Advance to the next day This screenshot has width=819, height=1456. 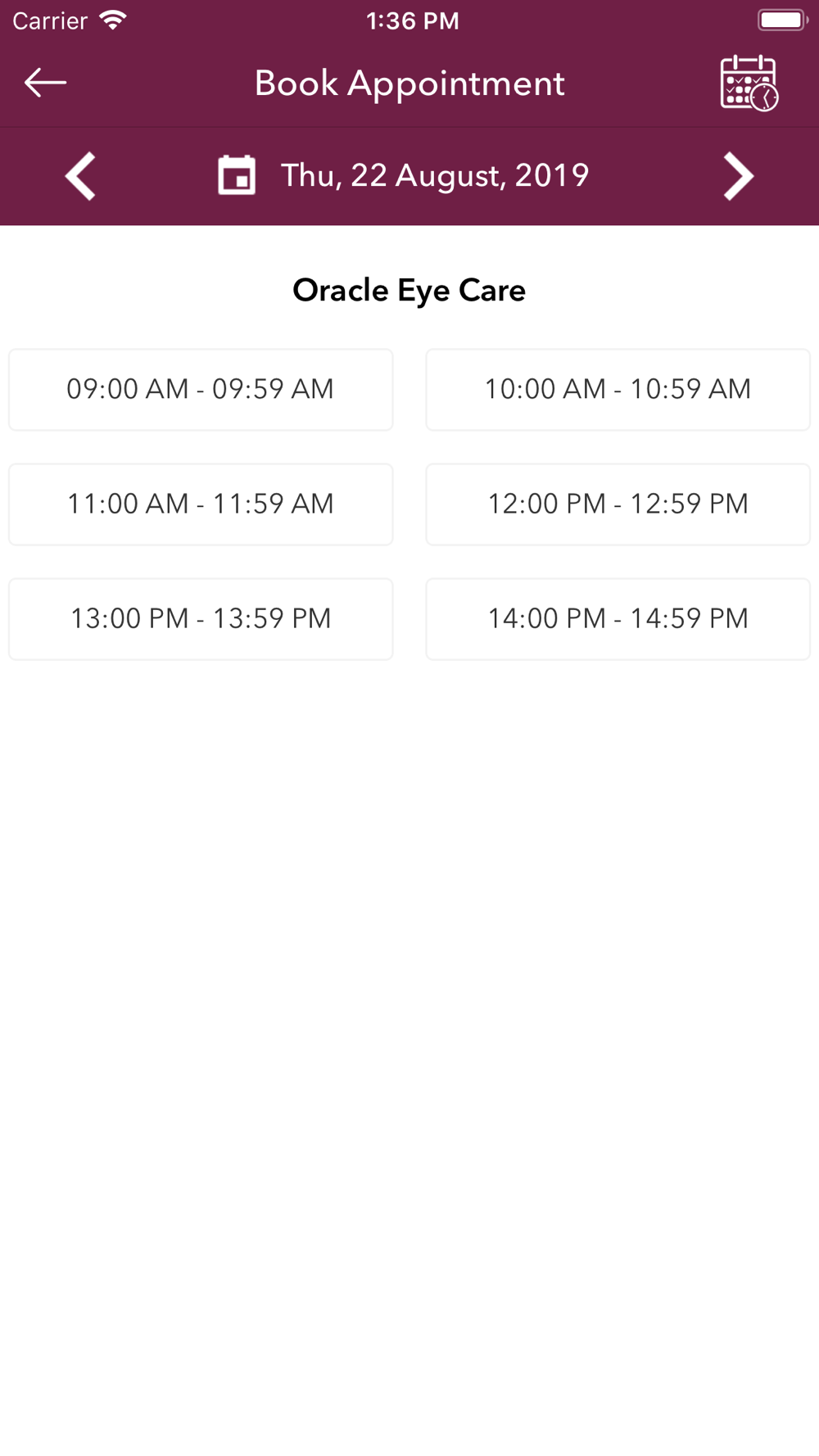coord(738,176)
